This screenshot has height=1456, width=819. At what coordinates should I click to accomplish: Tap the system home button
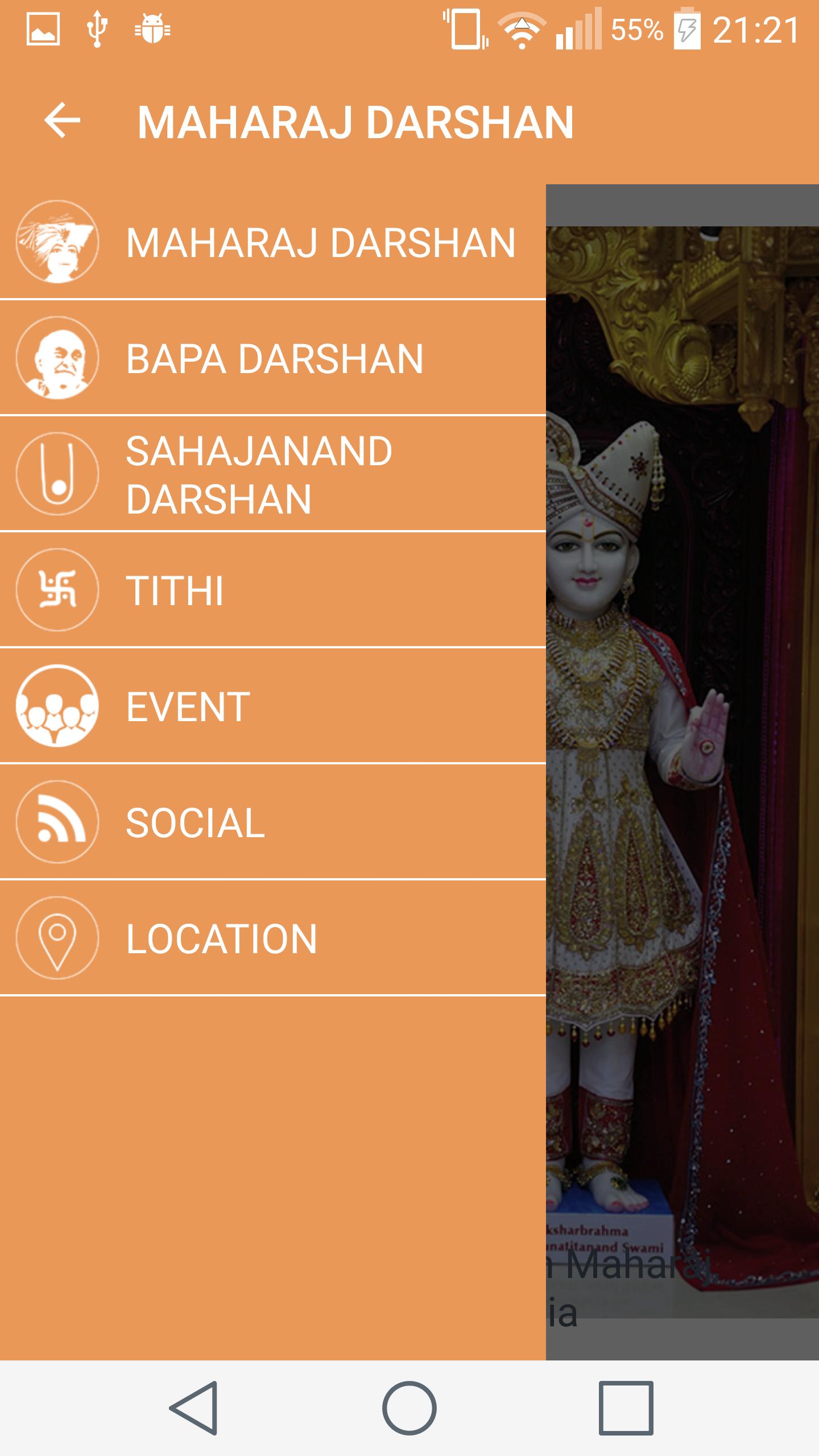pyautogui.click(x=409, y=1408)
